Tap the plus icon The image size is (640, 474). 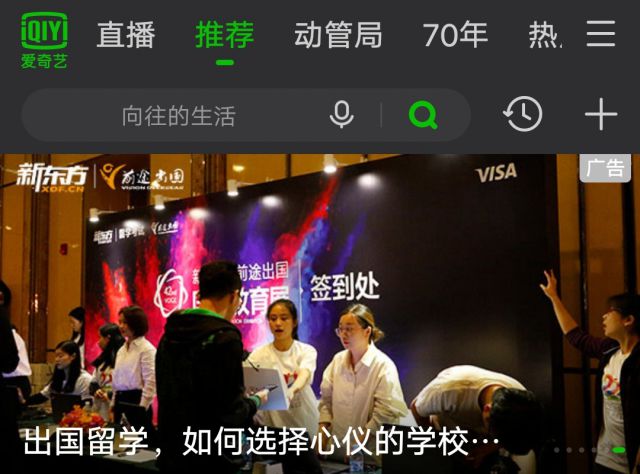click(601, 115)
